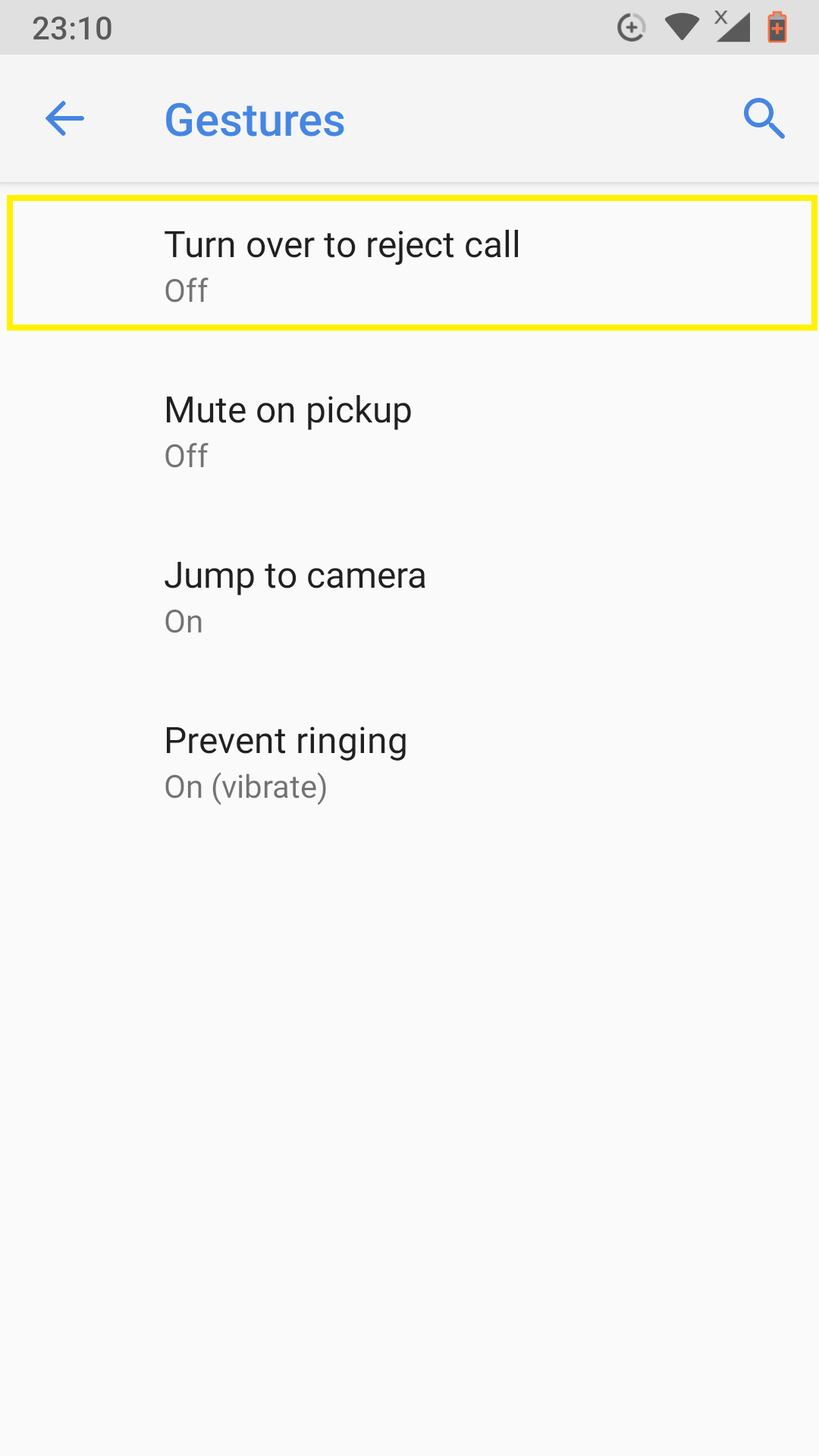
Task: Select the Jump to camera option
Action: click(409, 598)
